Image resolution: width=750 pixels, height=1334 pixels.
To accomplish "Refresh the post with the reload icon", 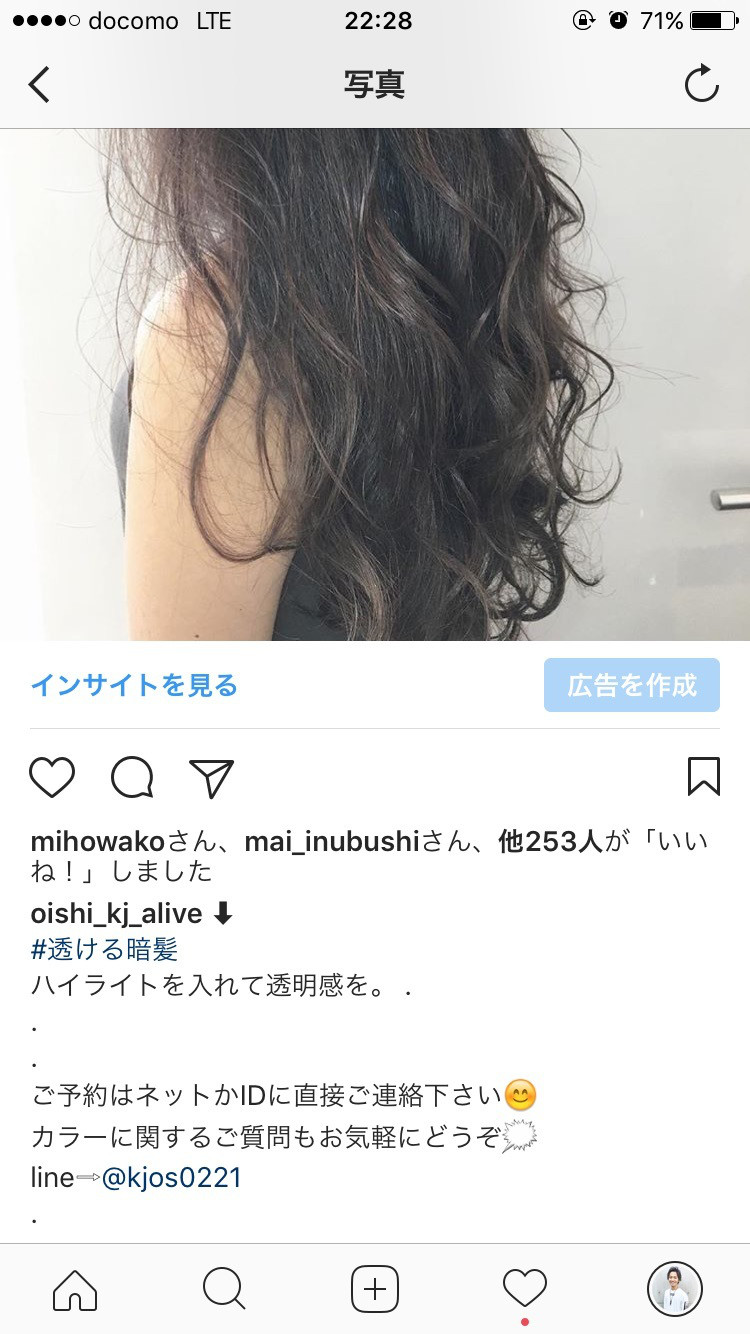I will coord(701,84).
